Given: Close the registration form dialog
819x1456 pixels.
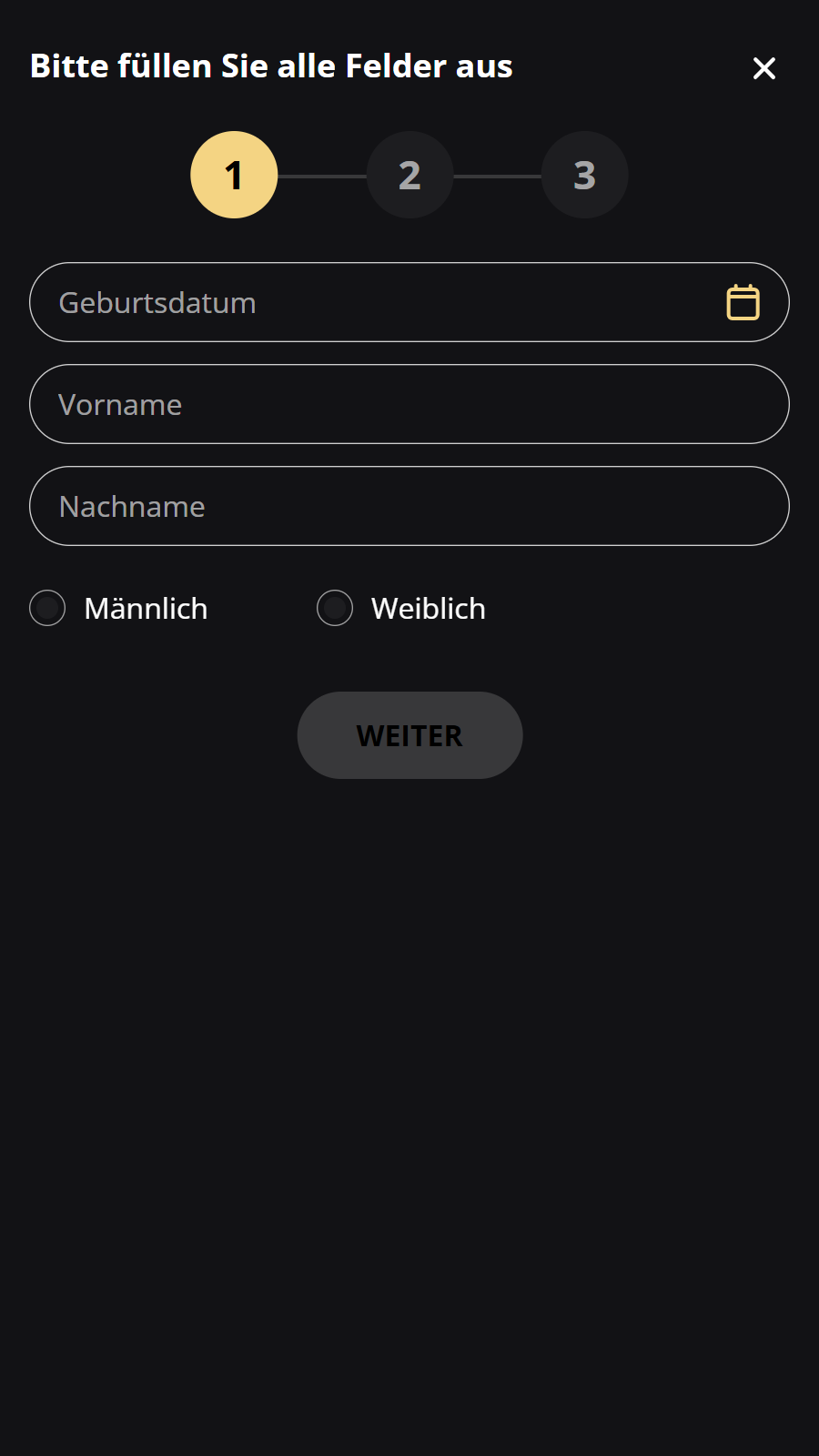Looking at the screenshot, I should click(764, 68).
